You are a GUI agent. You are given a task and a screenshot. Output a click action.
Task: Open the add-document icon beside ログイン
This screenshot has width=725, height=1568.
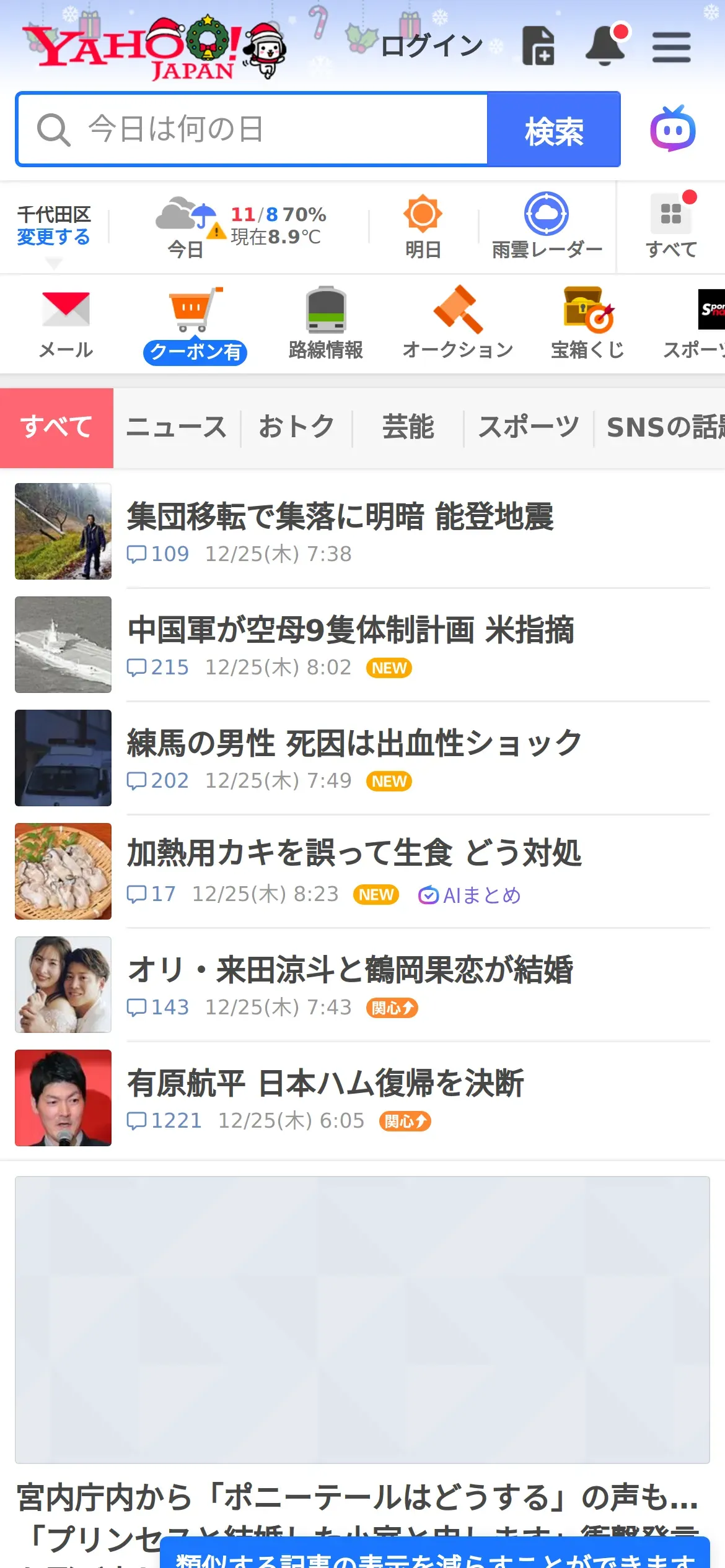(x=538, y=46)
